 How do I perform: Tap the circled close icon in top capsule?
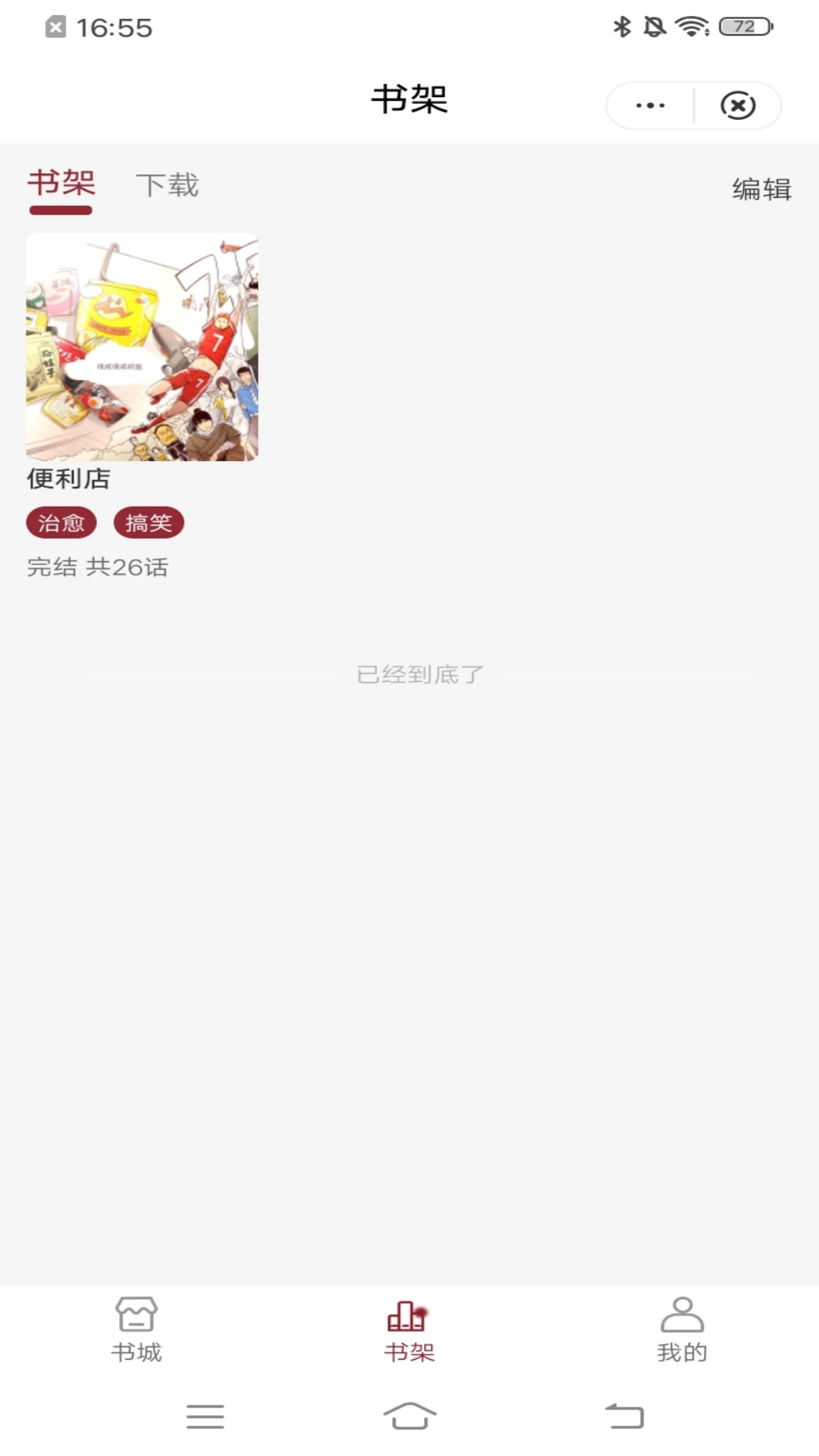click(739, 106)
